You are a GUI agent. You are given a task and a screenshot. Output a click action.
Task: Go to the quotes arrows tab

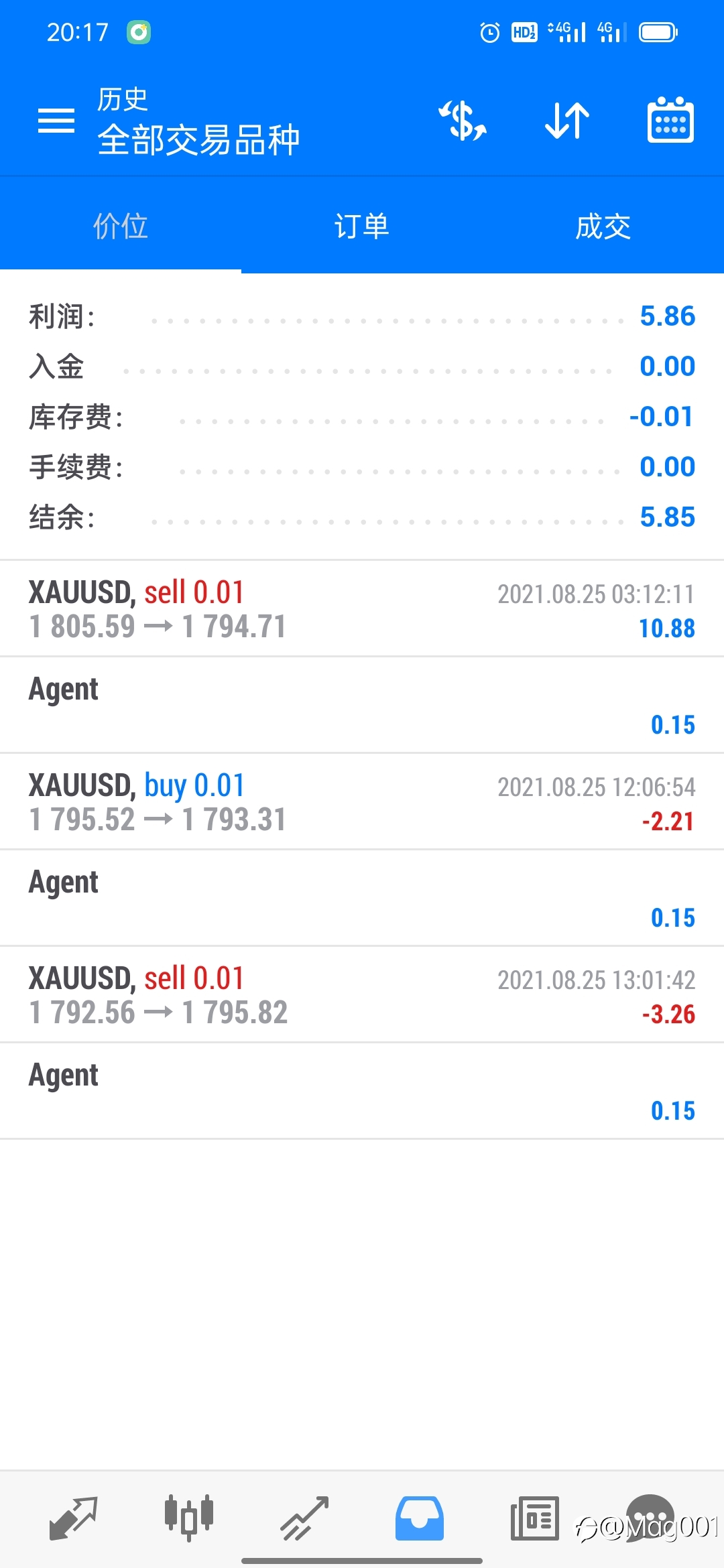click(x=74, y=1518)
